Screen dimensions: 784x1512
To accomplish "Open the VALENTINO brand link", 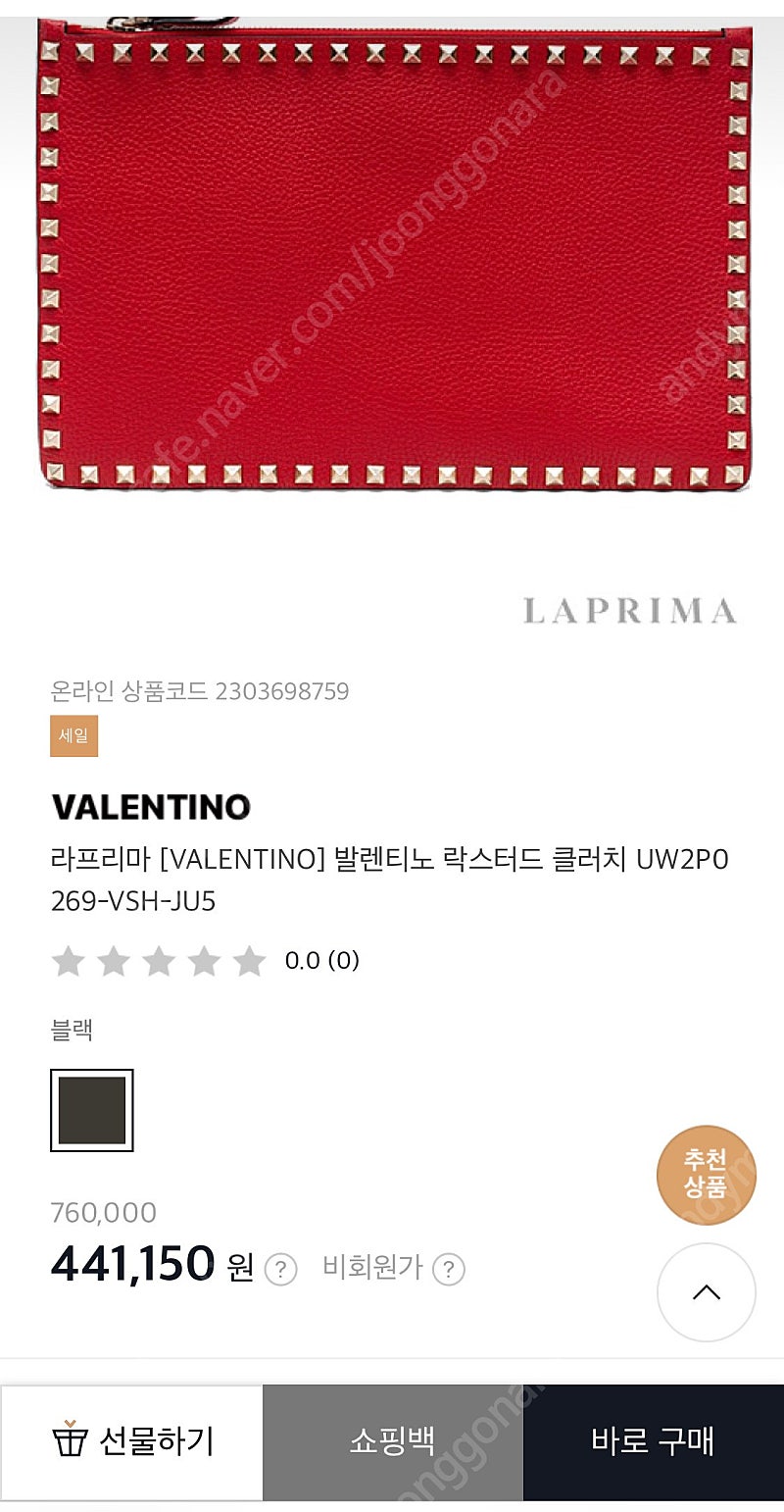I will pos(151,807).
